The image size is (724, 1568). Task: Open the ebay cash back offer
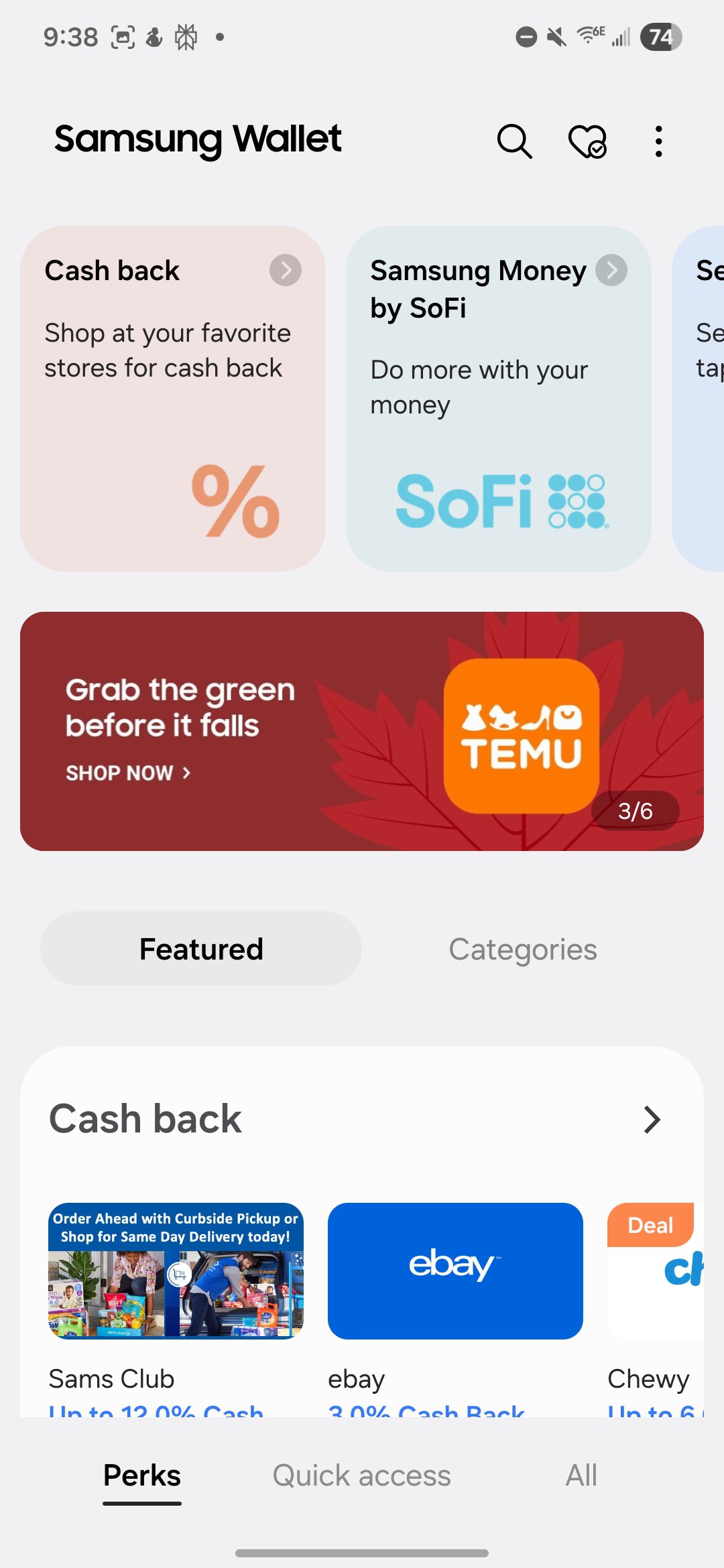coord(455,1270)
